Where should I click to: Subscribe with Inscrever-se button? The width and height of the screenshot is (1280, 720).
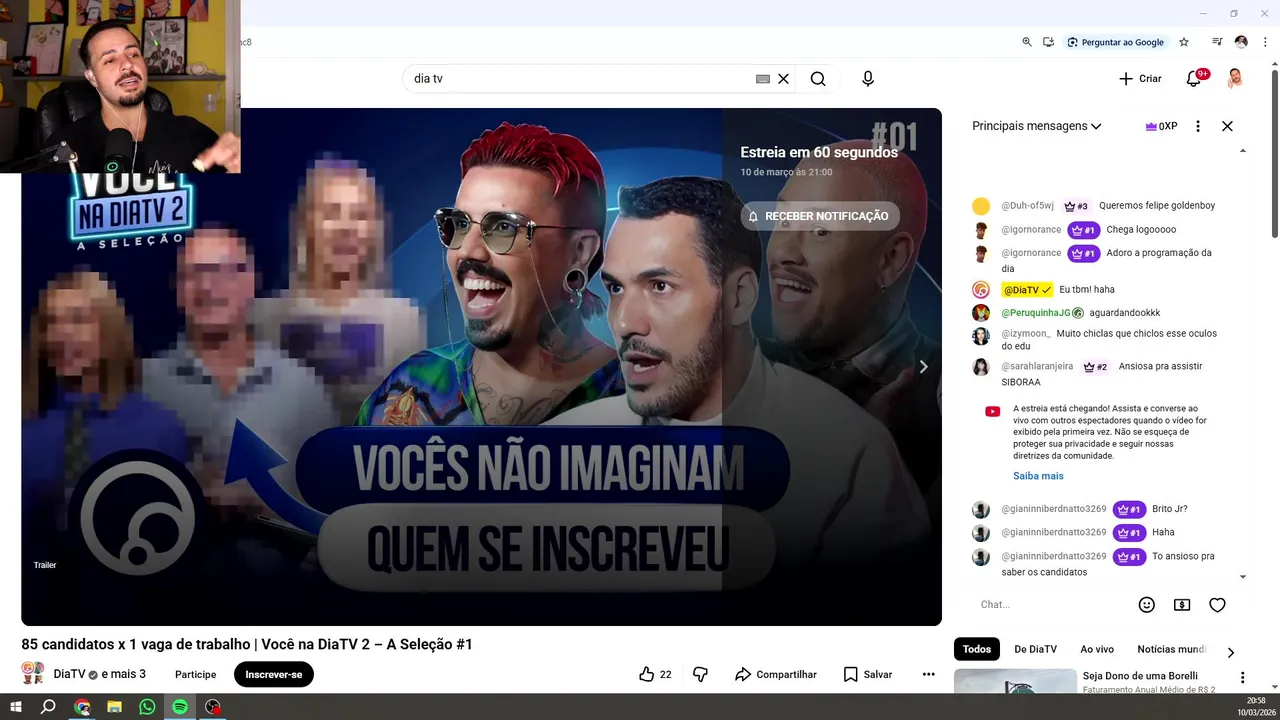[273, 674]
